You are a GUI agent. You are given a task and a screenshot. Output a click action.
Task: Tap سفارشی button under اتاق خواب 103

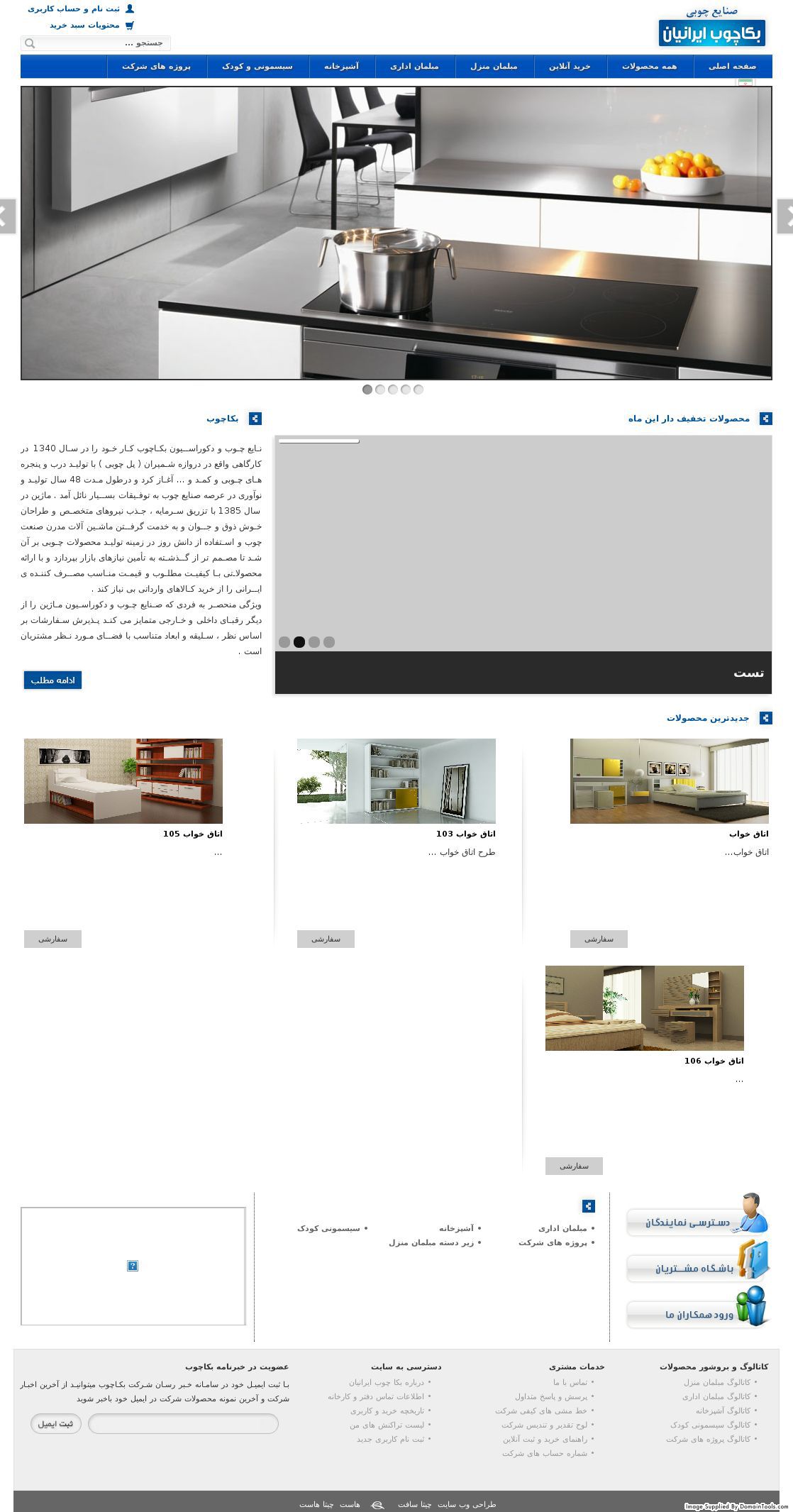coord(326,939)
